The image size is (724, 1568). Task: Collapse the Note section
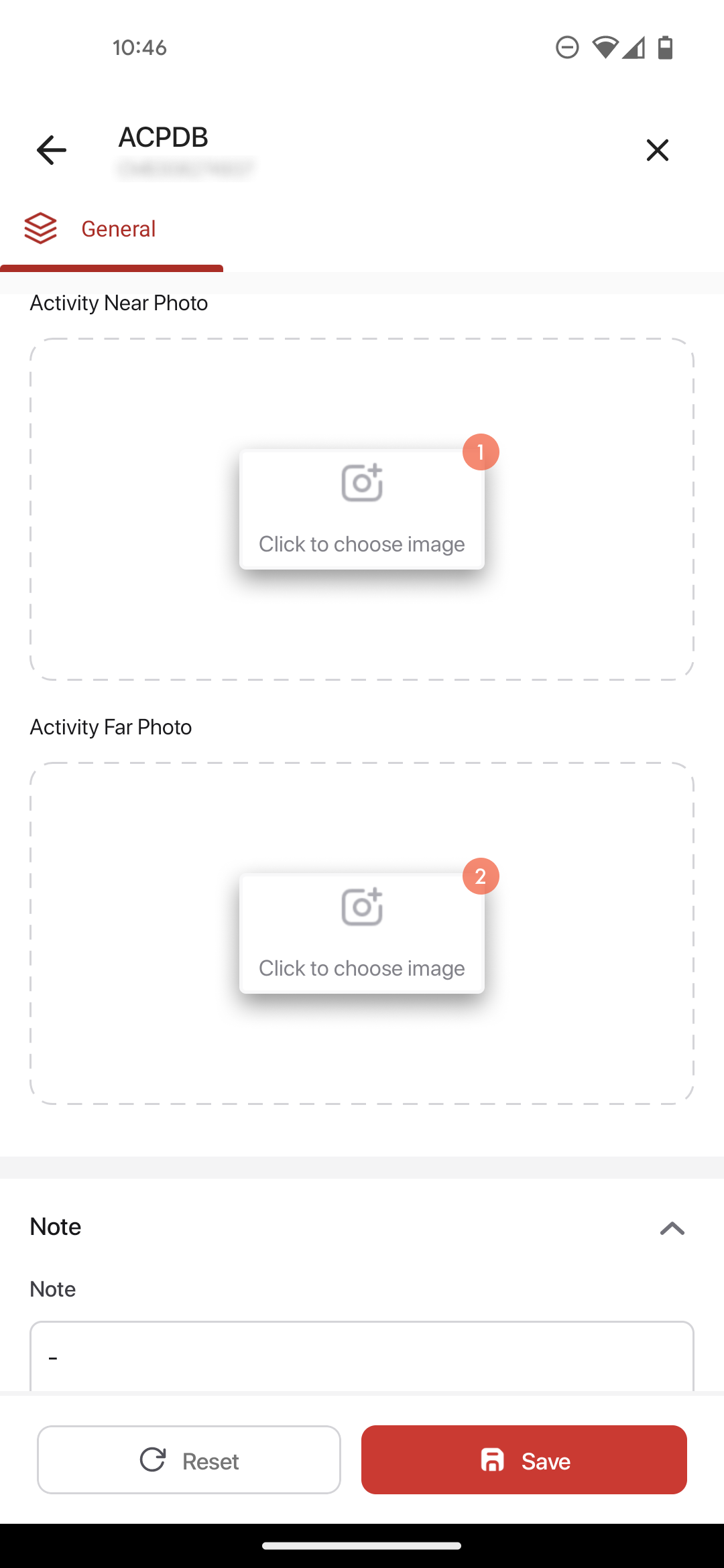(x=672, y=1228)
